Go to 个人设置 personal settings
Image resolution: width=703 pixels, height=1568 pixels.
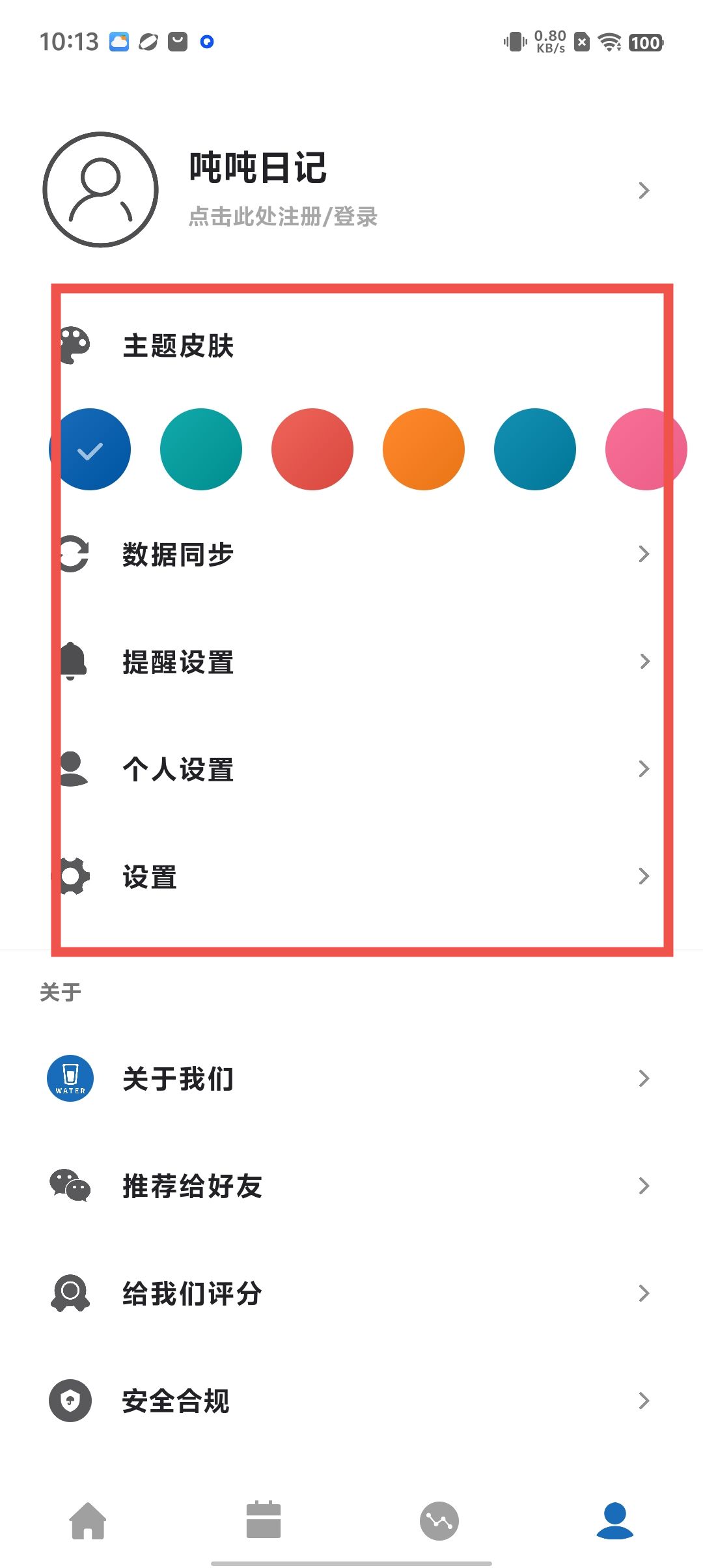351,769
